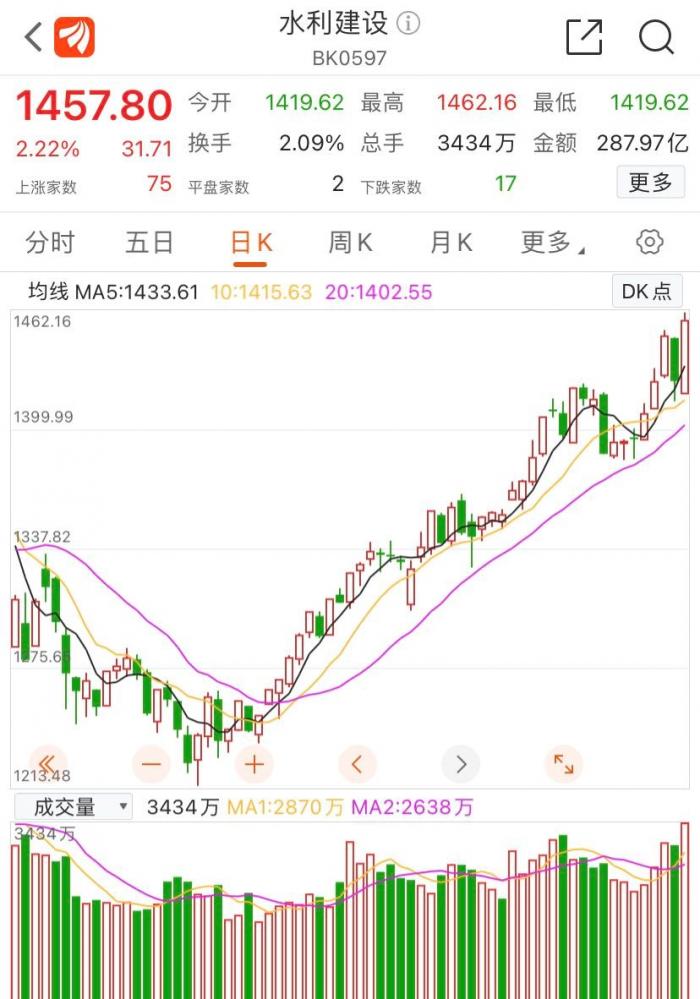The image size is (700, 999).
Task: Jump chart to earliest with double-left arrows
Action: click(x=47, y=765)
